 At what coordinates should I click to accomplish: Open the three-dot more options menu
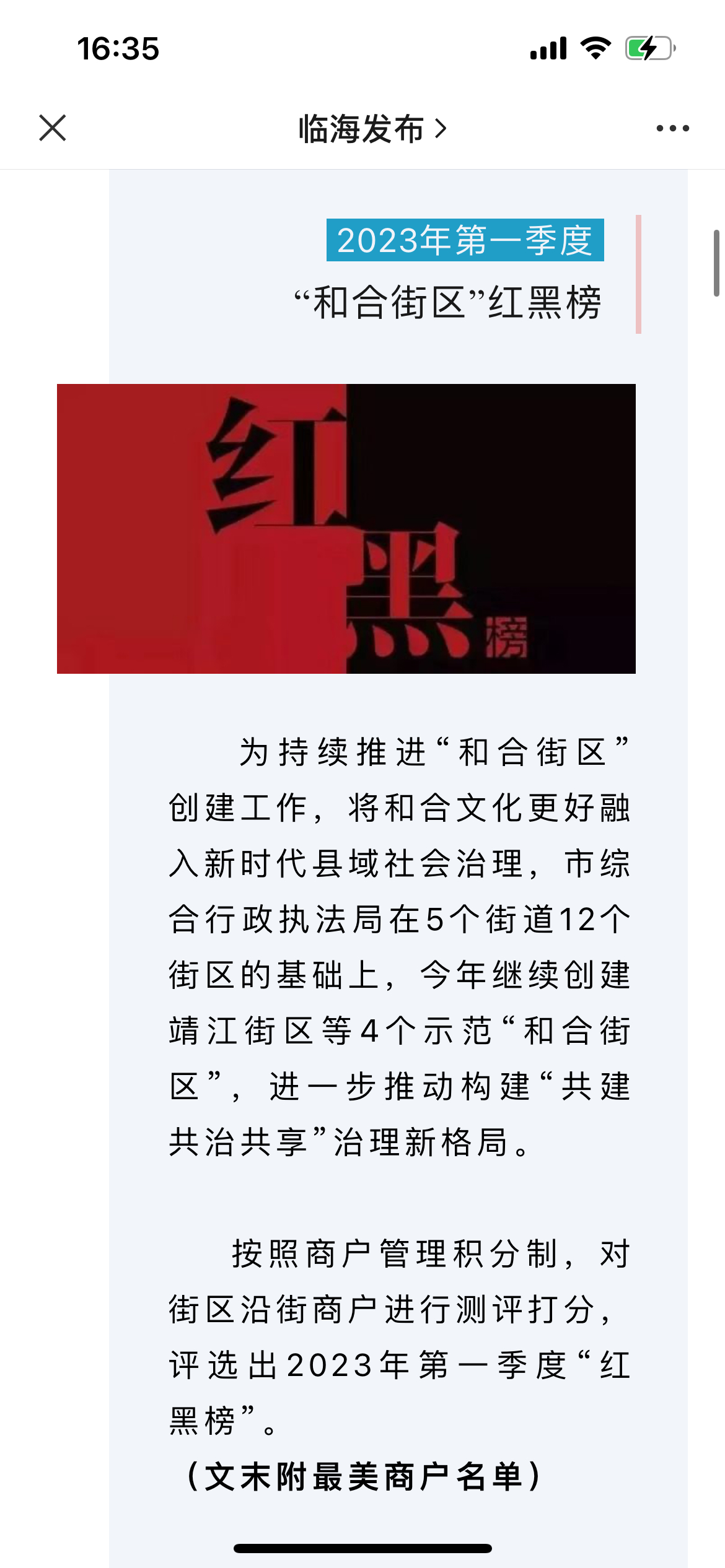pyautogui.click(x=672, y=128)
